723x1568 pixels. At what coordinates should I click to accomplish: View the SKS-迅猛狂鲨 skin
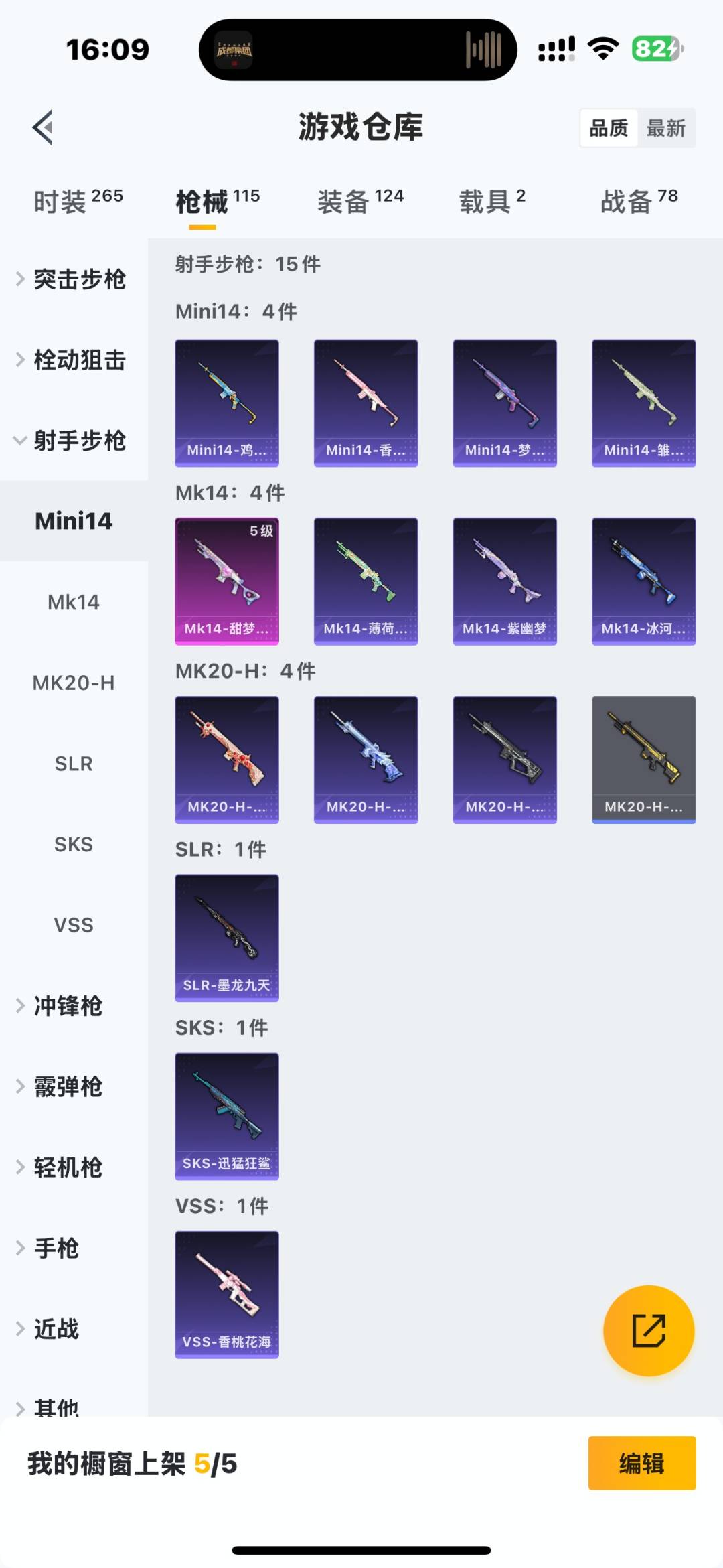(x=227, y=1116)
